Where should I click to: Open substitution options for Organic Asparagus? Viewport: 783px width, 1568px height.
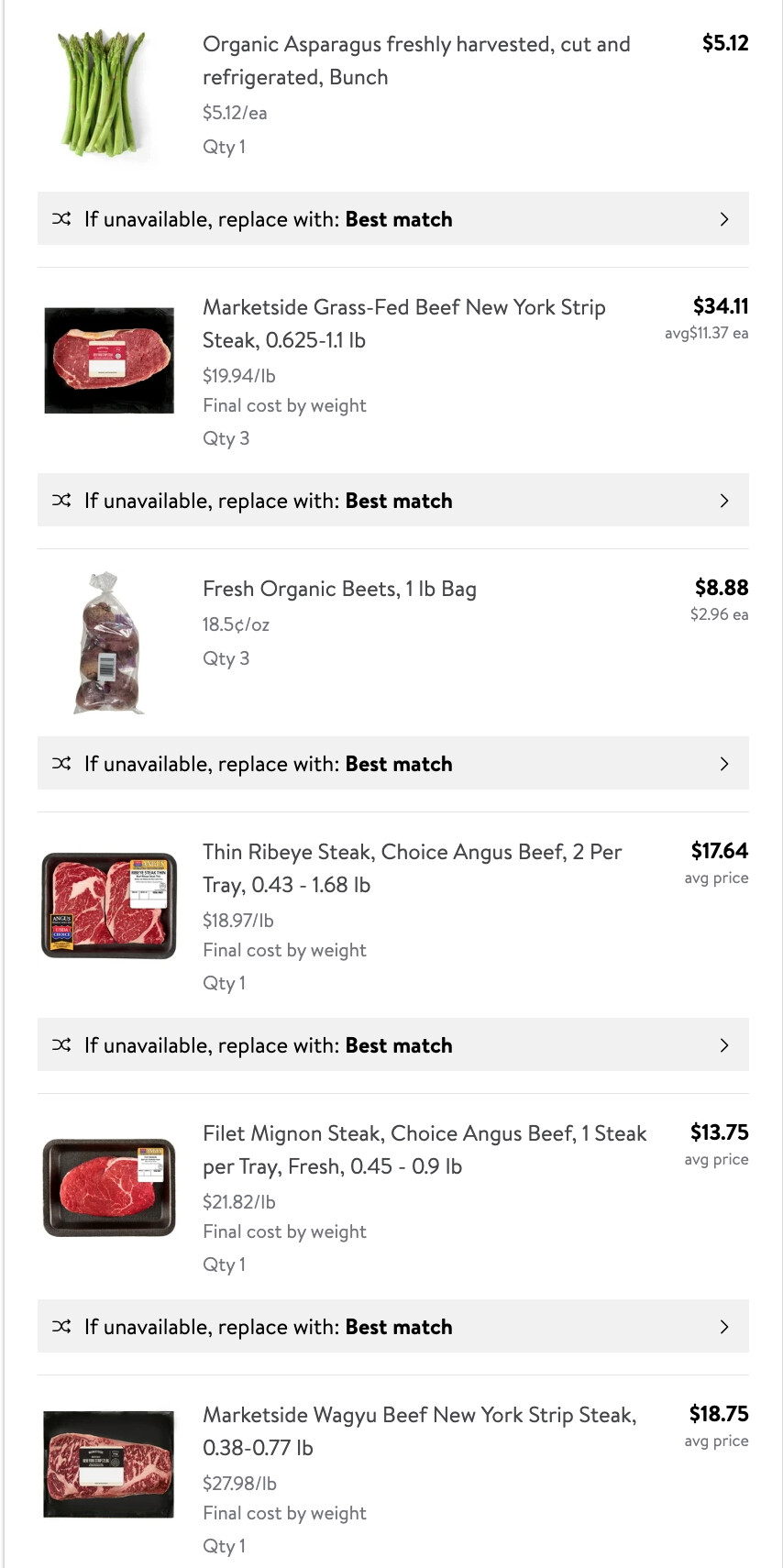[x=392, y=219]
